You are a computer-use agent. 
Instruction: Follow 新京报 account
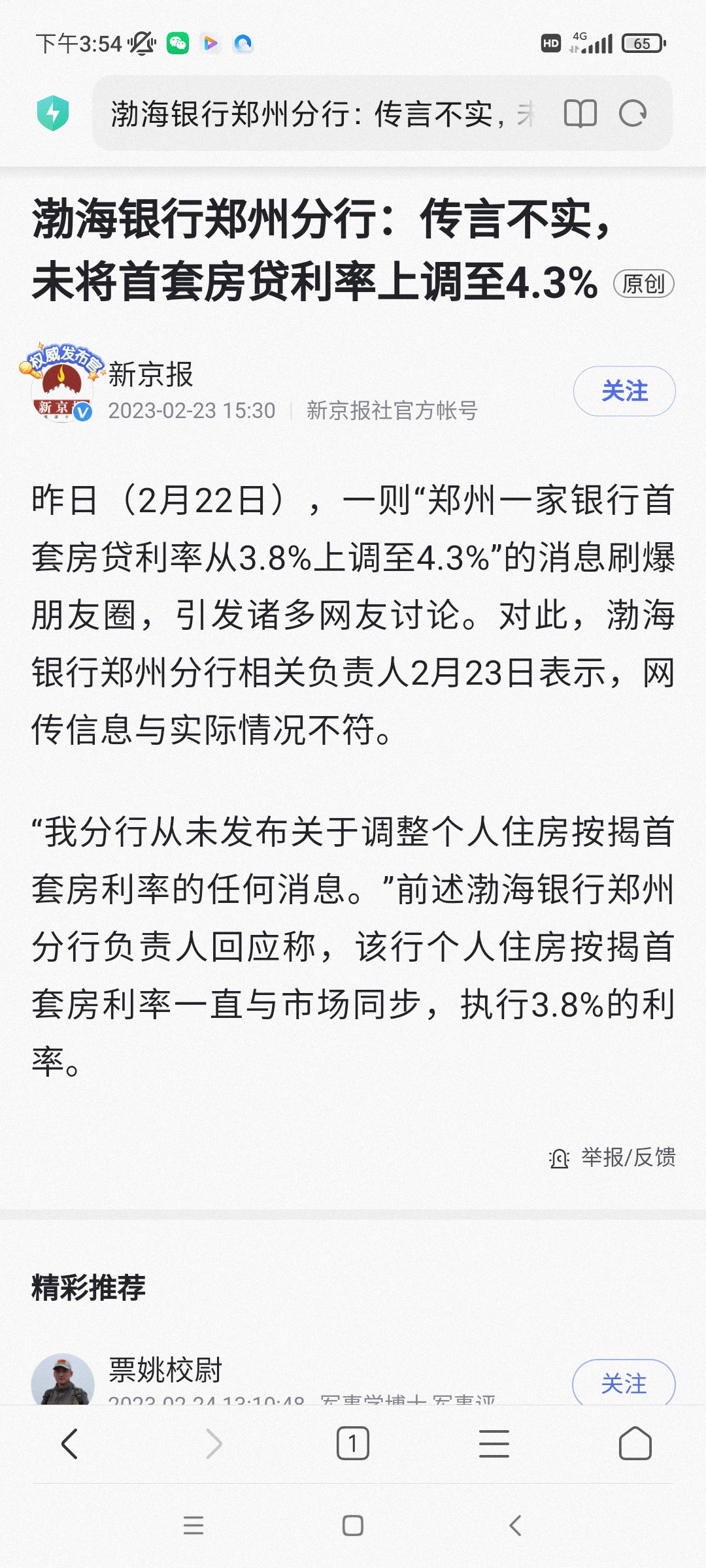pos(624,391)
